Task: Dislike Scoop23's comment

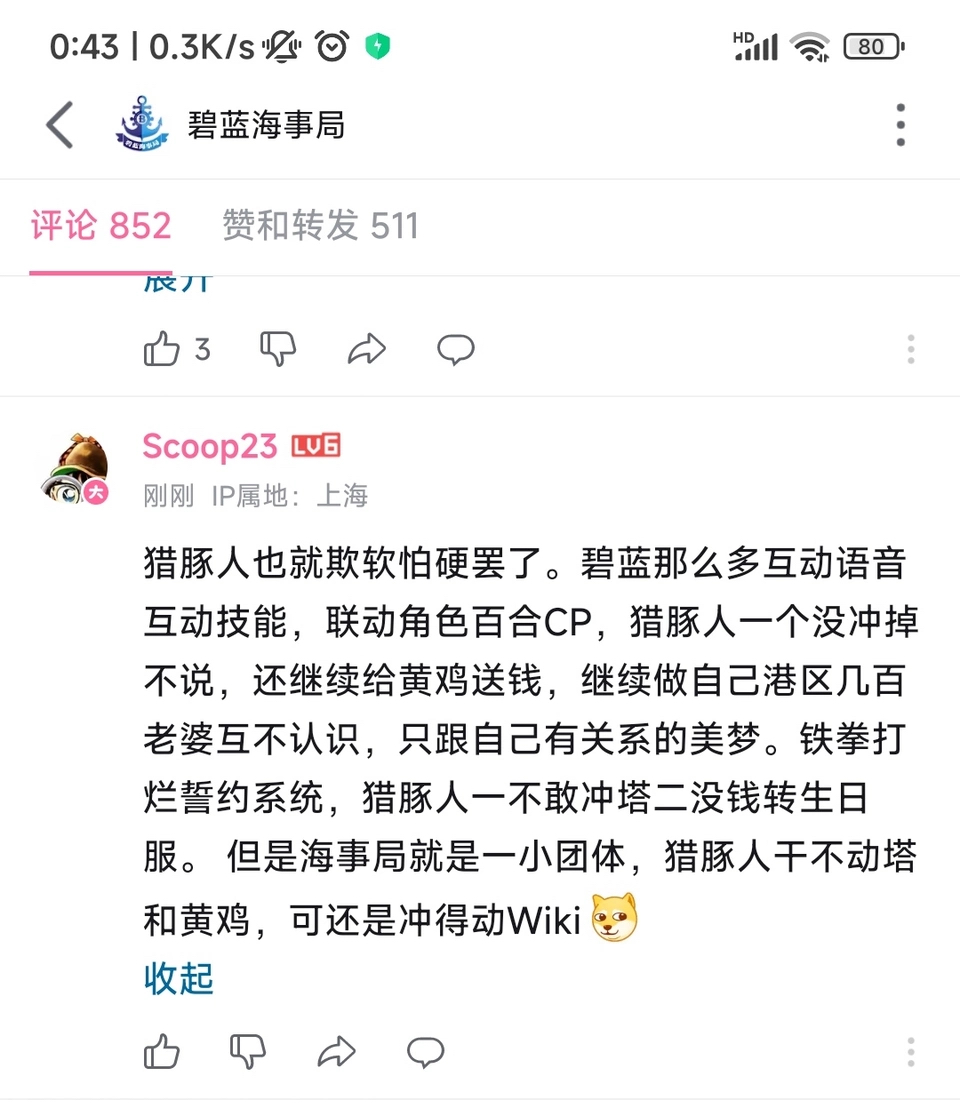Action: click(248, 1052)
